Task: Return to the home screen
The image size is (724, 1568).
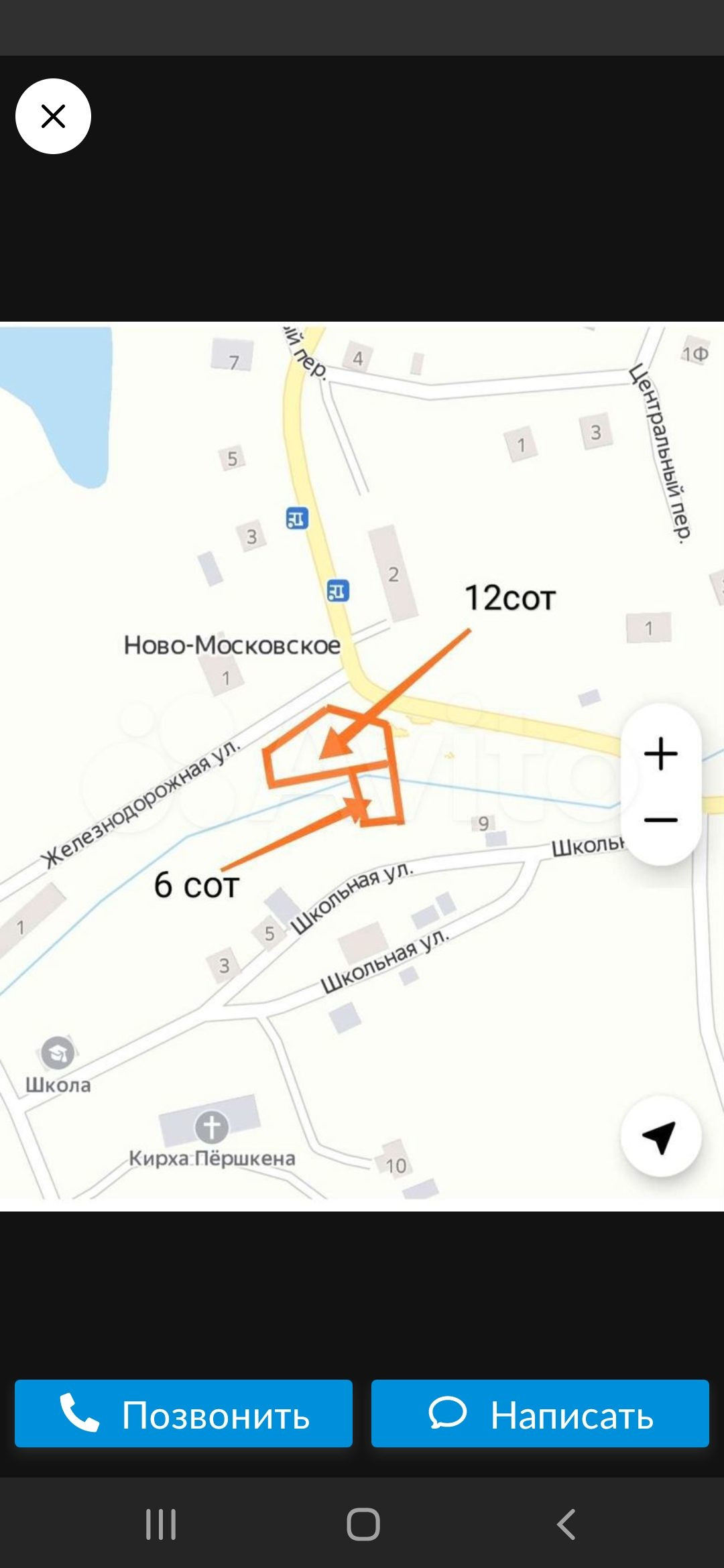Action: pyautogui.click(x=363, y=1524)
